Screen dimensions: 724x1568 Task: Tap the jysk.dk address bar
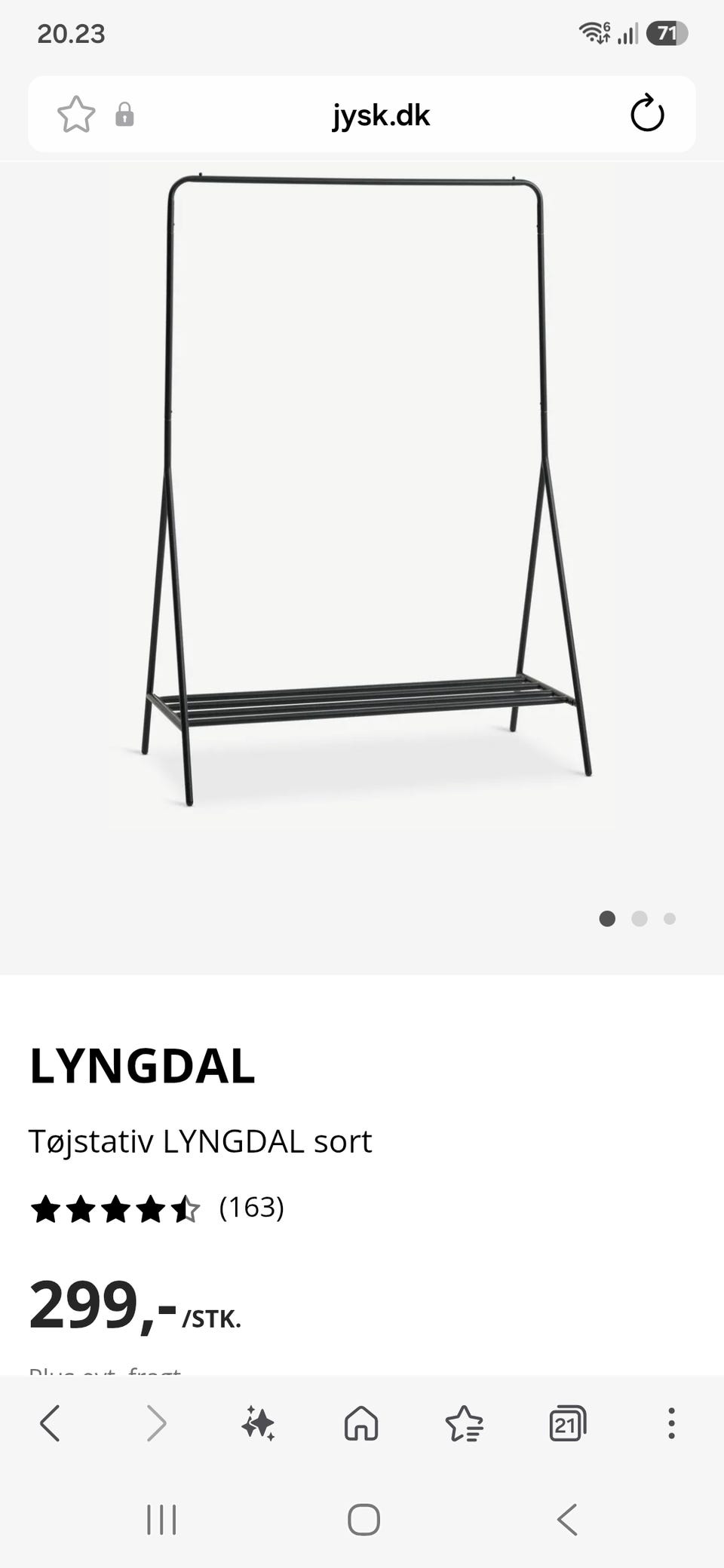point(381,115)
